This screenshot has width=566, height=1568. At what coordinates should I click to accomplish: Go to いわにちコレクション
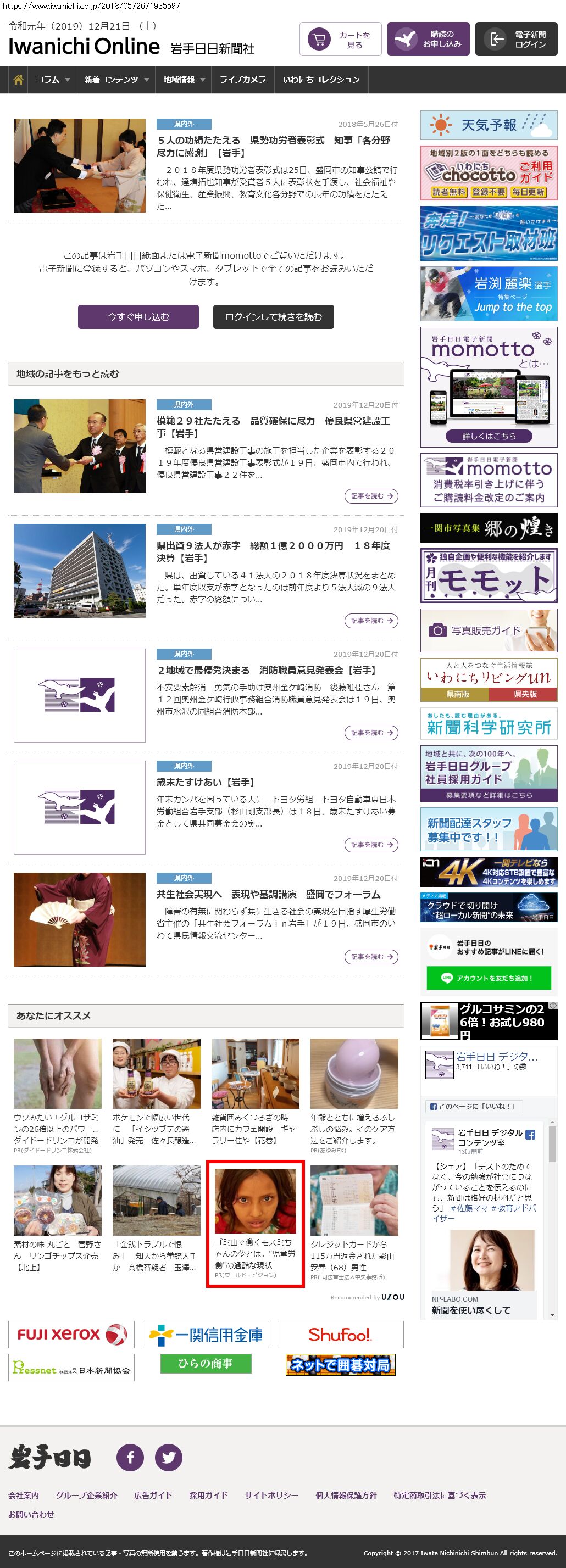pyautogui.click(x=321, y=80)
